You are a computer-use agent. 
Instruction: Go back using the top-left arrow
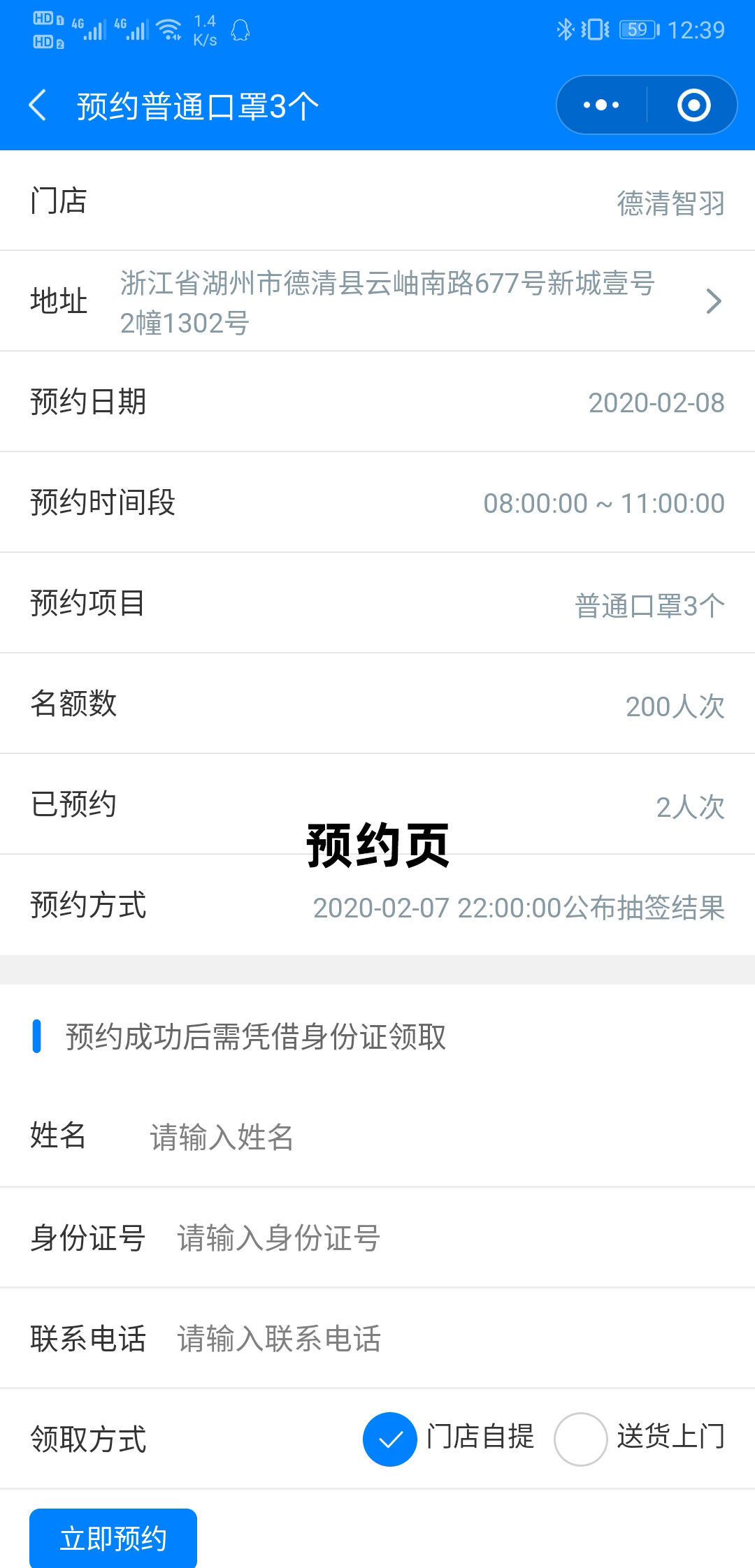[x=38, y=106]
